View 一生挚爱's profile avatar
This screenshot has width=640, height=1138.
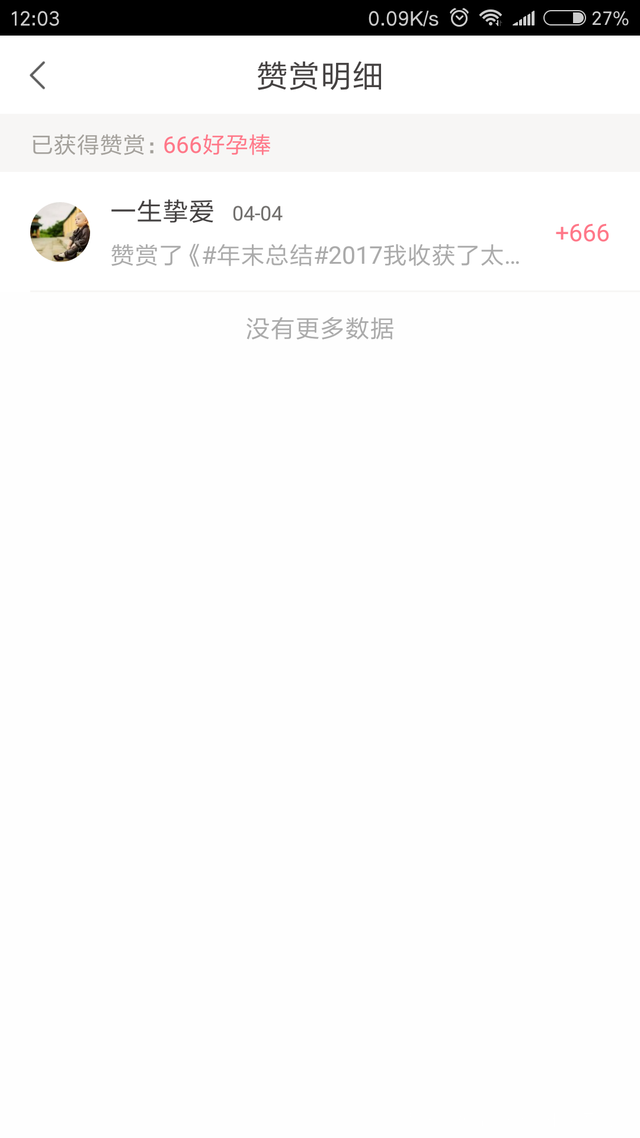(x=60, y=232)
